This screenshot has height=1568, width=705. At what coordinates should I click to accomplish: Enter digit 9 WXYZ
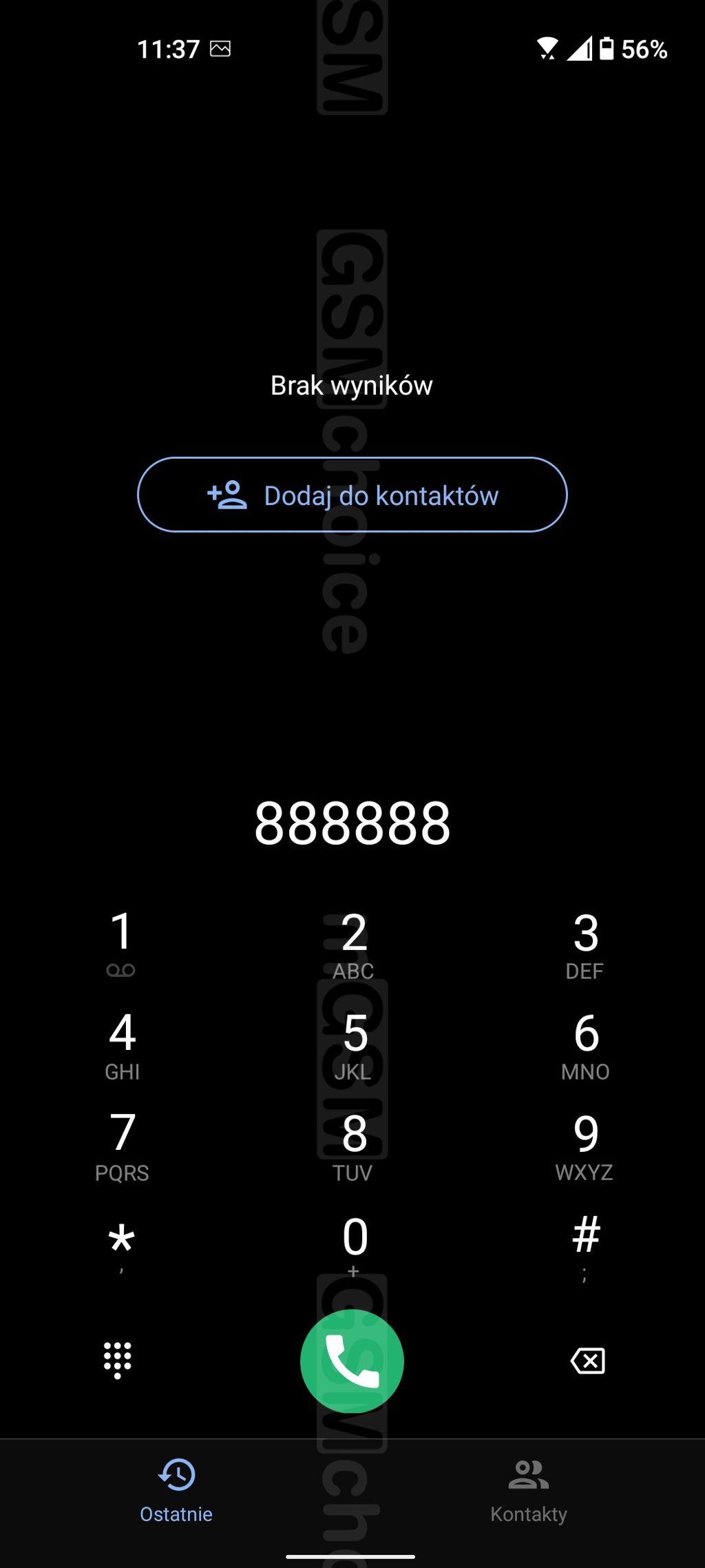pos(585,1145)
